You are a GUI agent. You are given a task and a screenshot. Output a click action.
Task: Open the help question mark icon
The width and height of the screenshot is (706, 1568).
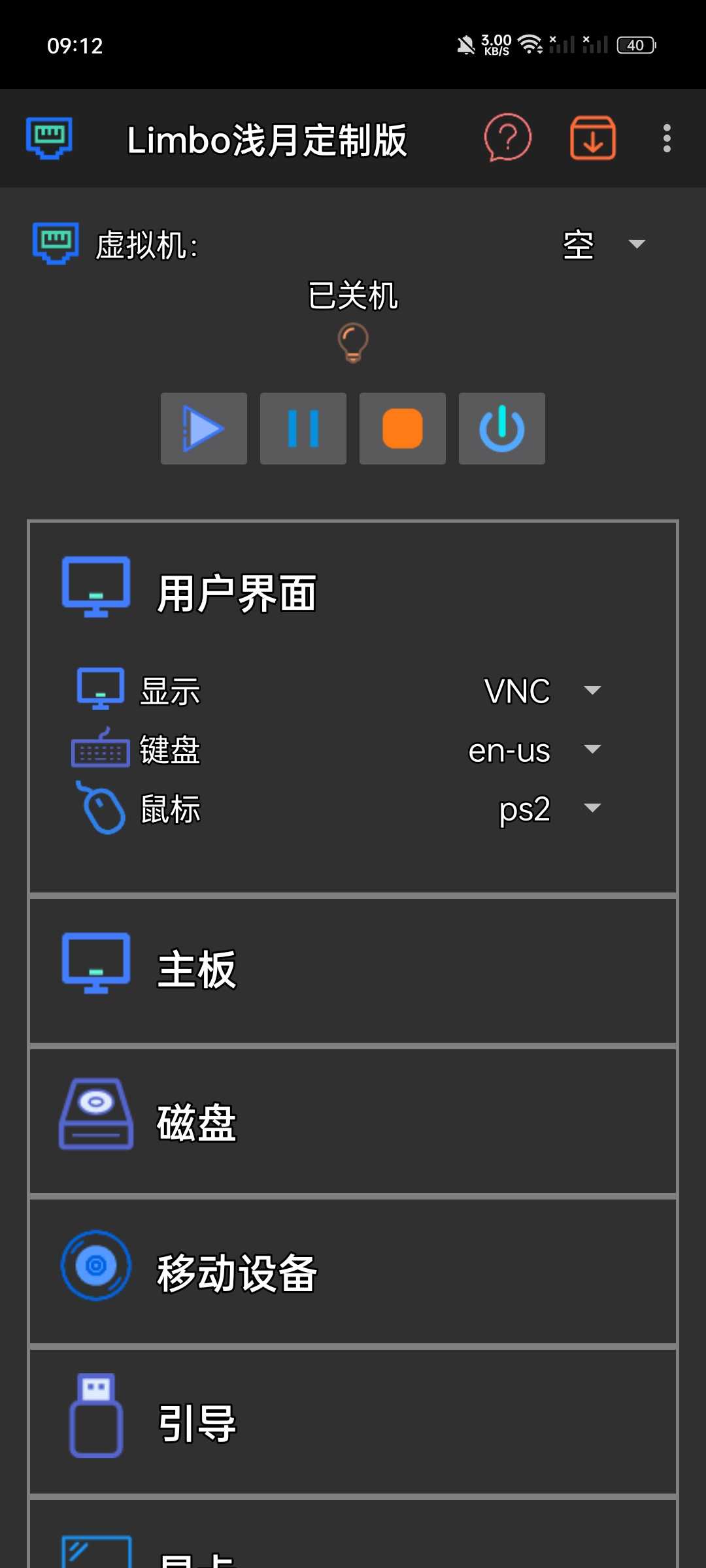[x=507, y=138]
